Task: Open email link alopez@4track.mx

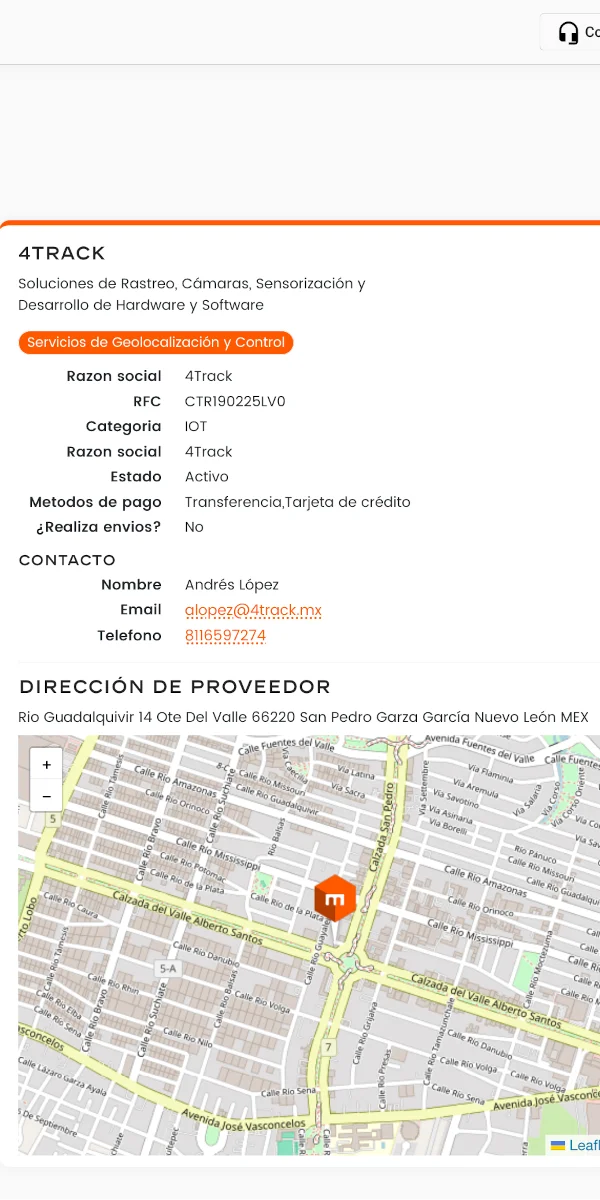Action: coord(253,610)
